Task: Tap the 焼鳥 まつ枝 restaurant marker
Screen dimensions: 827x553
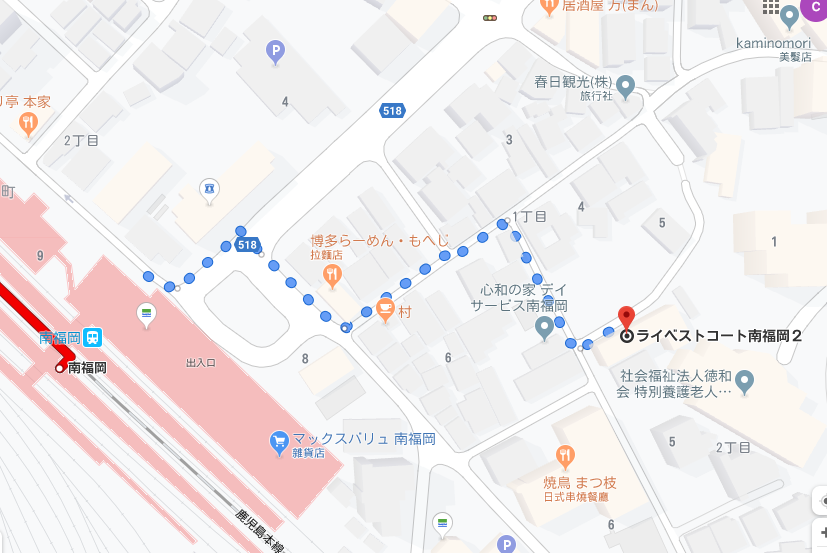Action: click(x=566, y=456)
